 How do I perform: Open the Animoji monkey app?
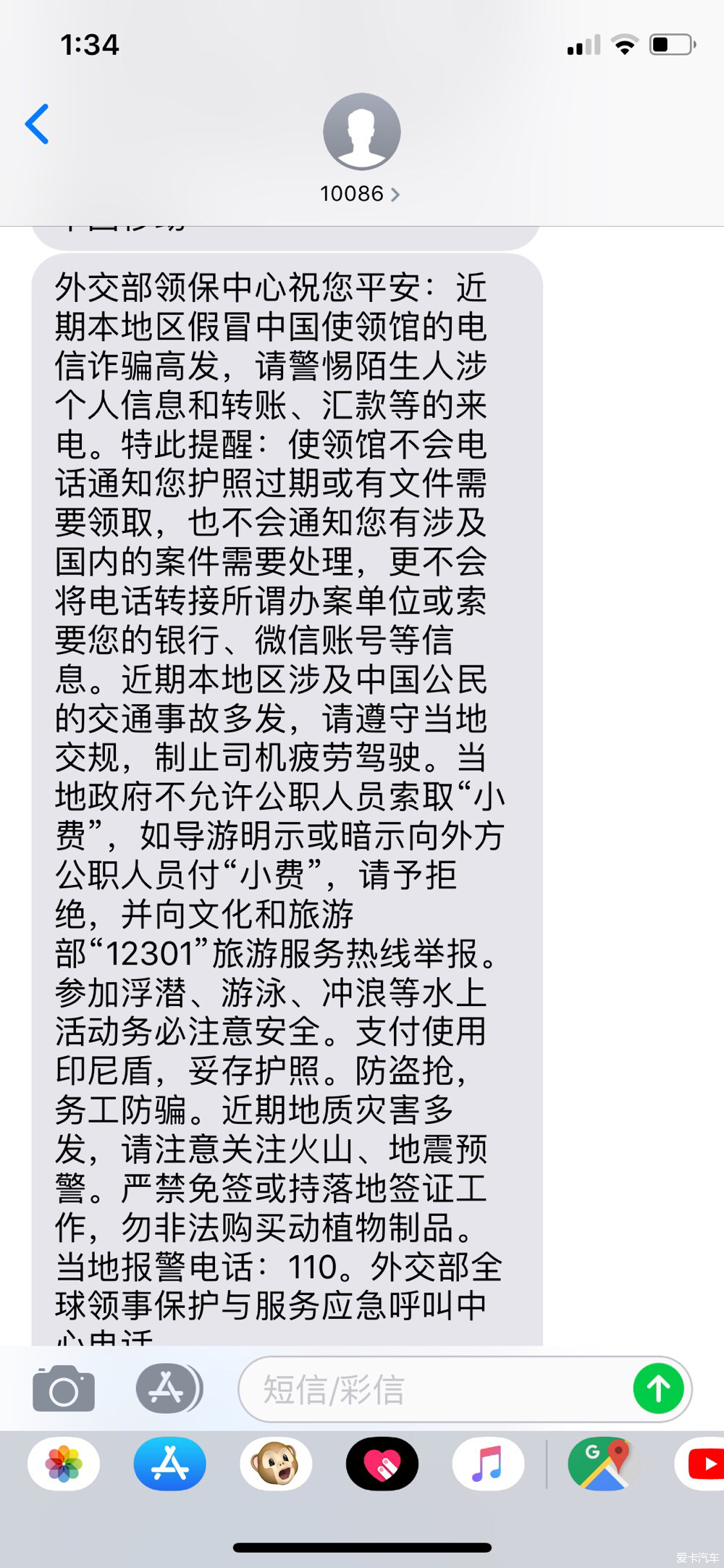click(276, 1464)
